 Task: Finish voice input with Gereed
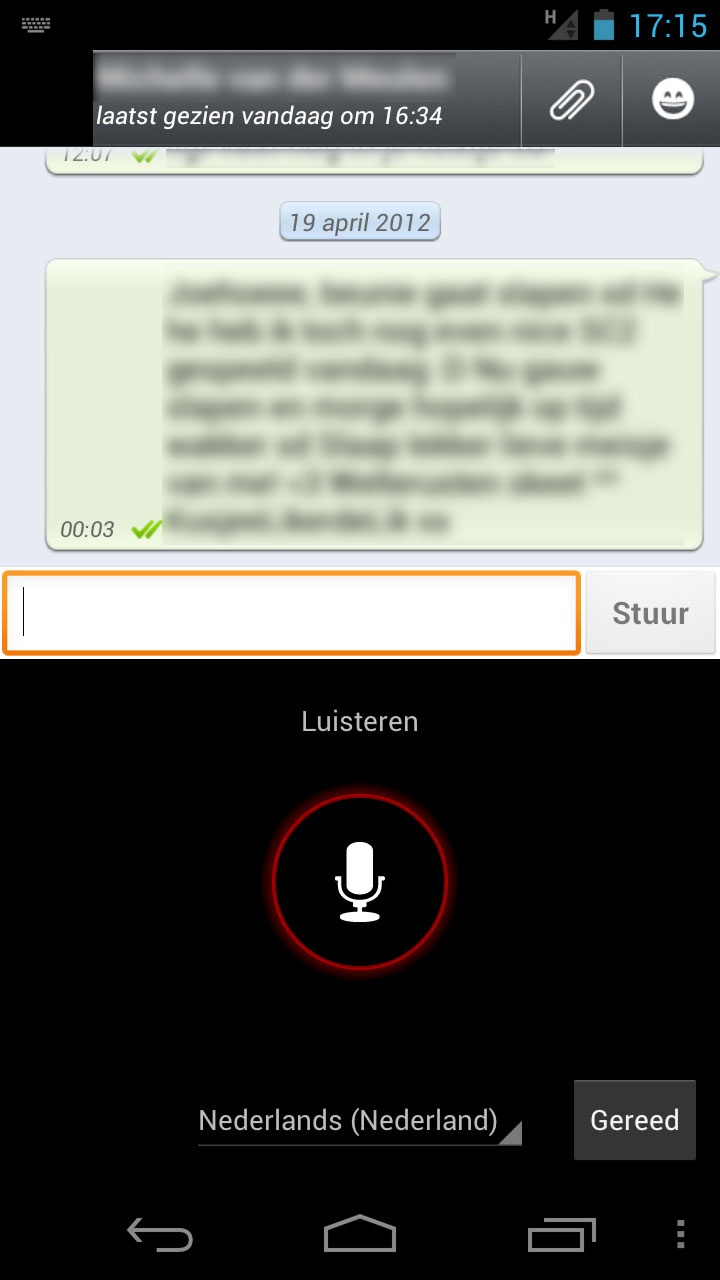tap(634, 1120)
